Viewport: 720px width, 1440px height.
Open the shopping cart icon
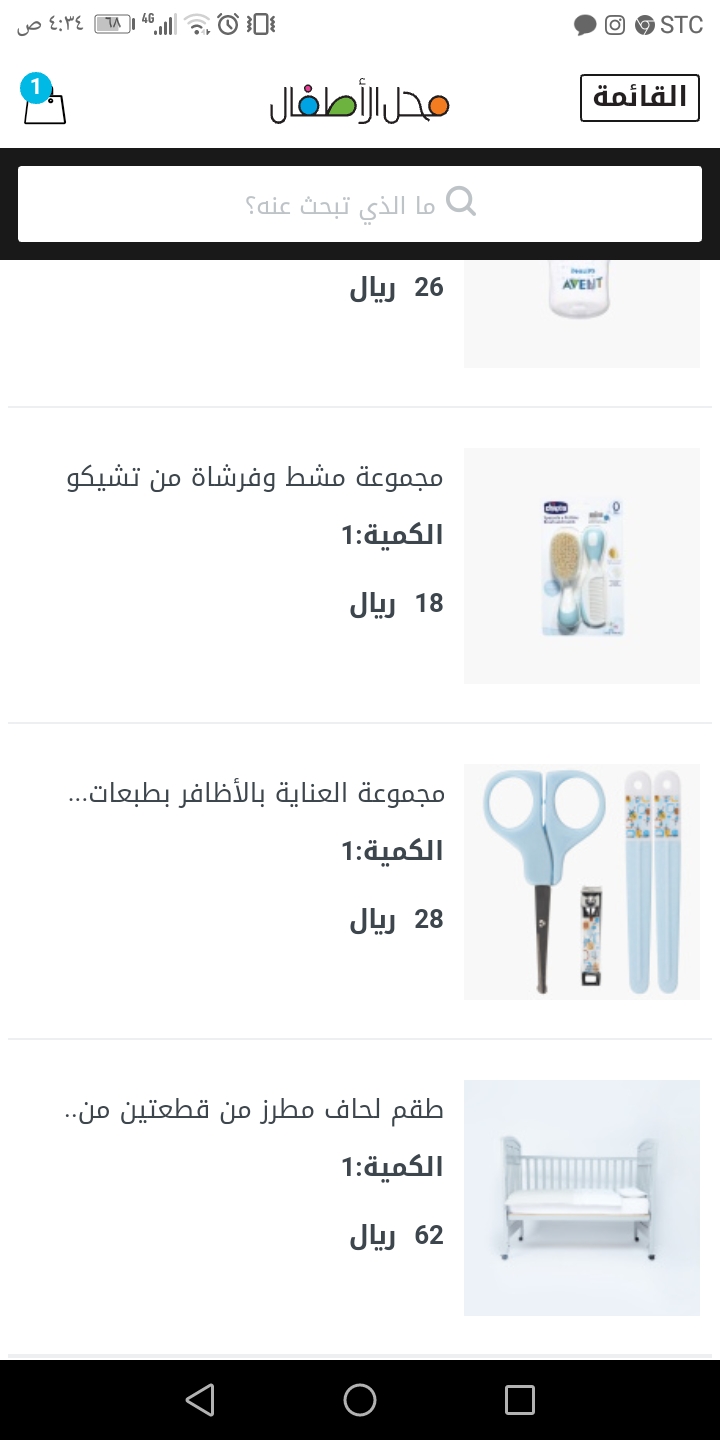[44, 102]
